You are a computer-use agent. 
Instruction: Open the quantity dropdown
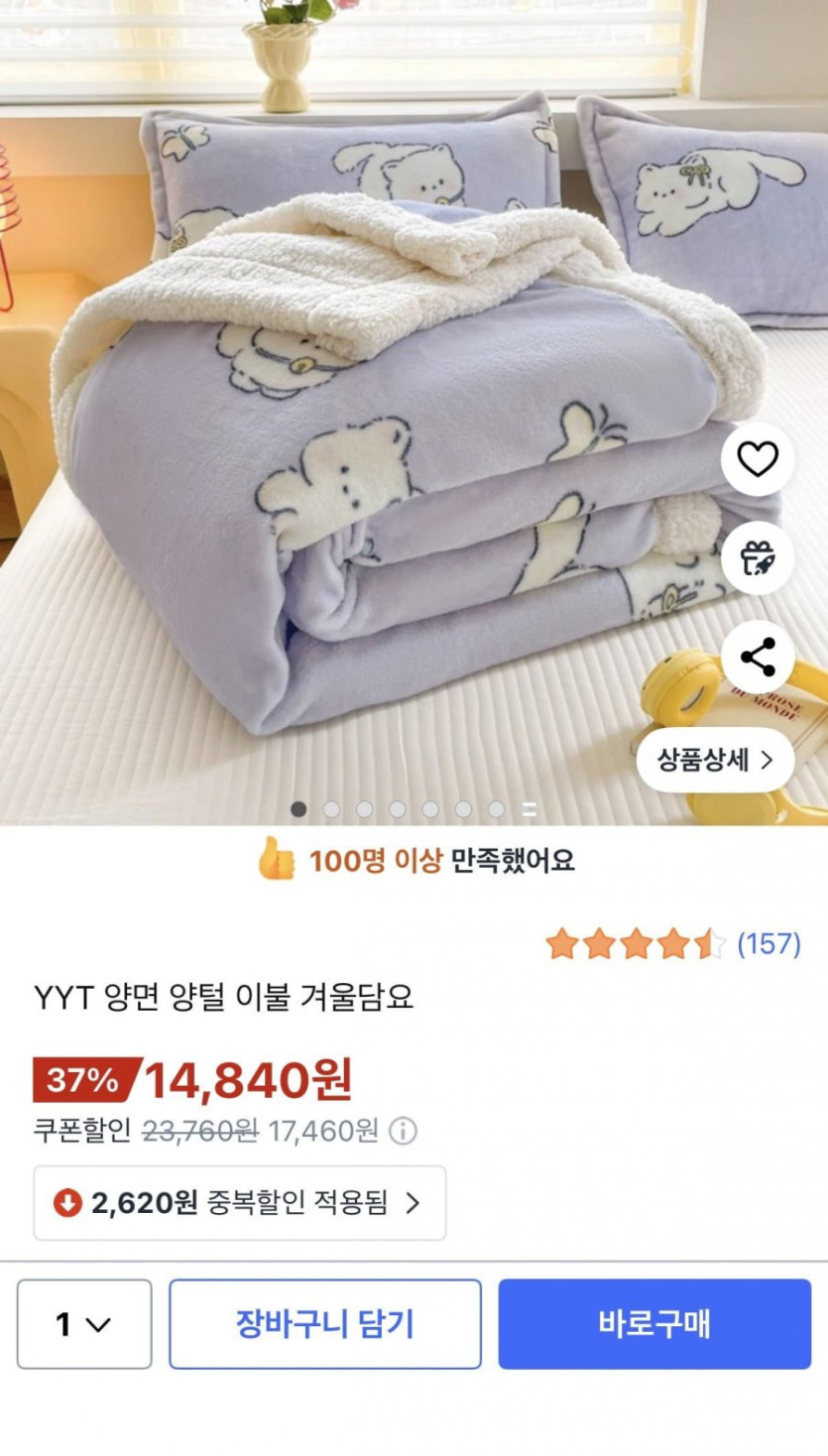[x=84, y=1324]
